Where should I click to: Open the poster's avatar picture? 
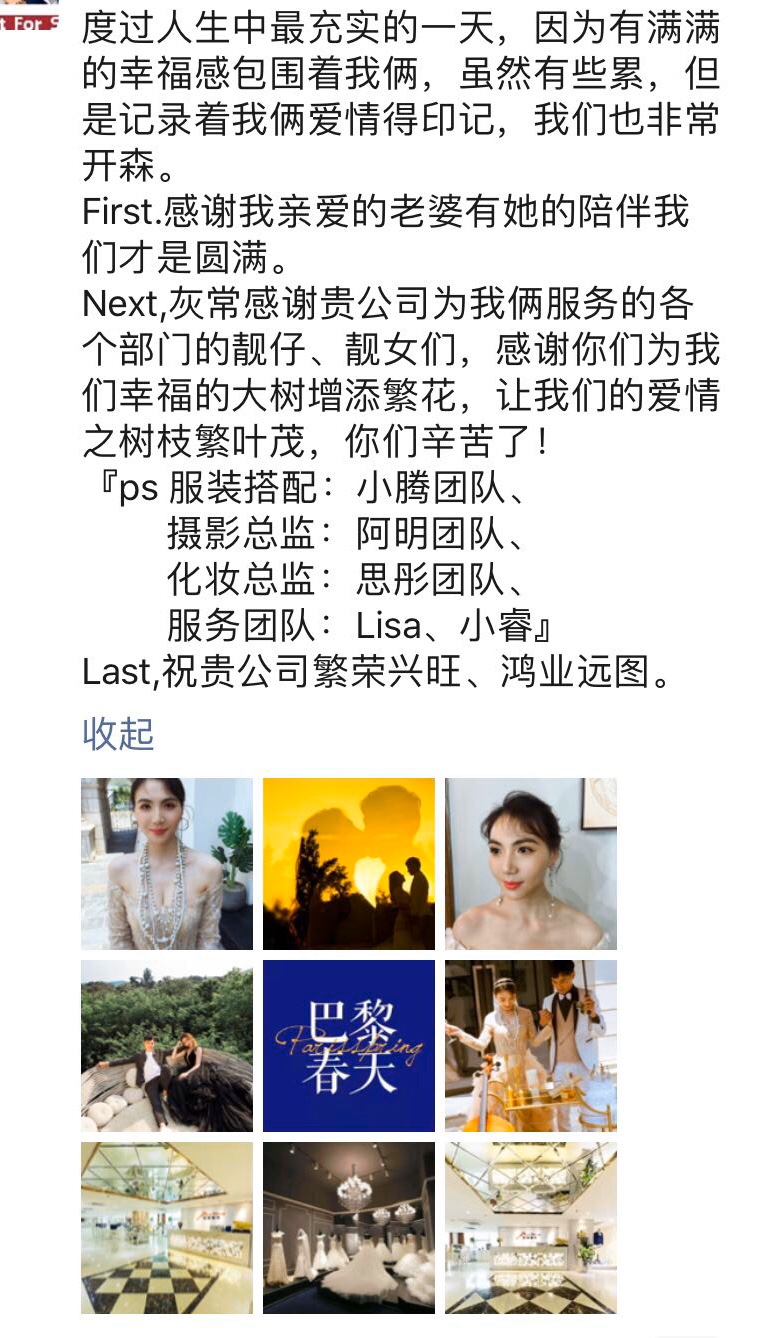pos(29,16)
